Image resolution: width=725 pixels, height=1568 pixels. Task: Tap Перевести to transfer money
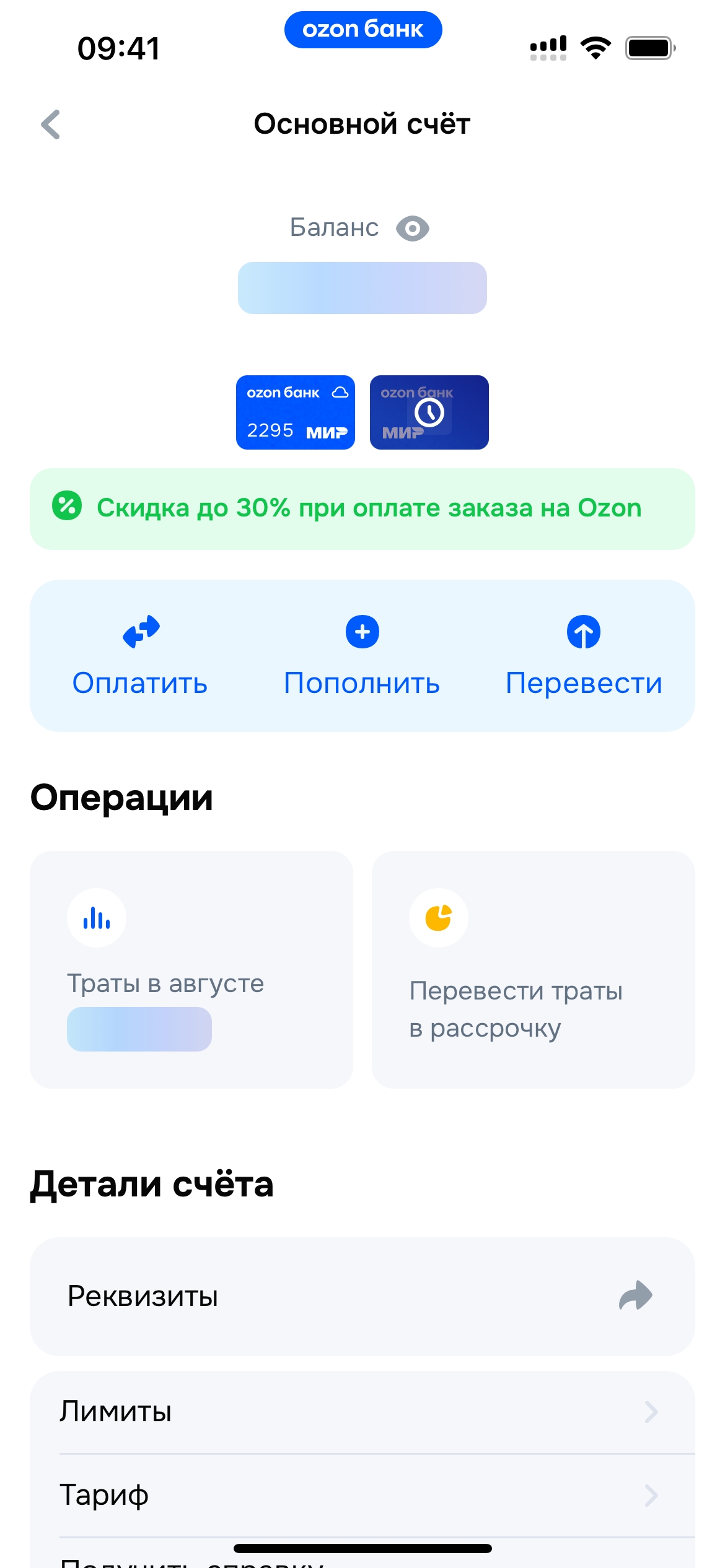[x=584, y=656]
